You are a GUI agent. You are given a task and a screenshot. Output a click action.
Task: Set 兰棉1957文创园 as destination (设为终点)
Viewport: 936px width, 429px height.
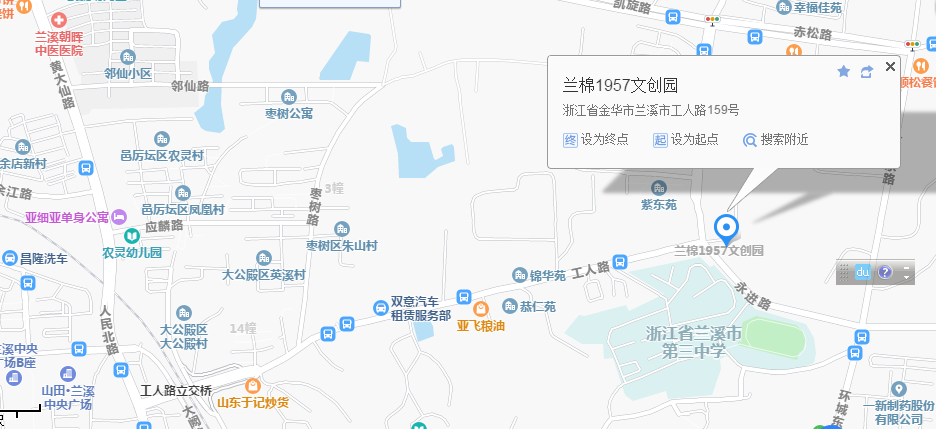[x=596, y=140]
